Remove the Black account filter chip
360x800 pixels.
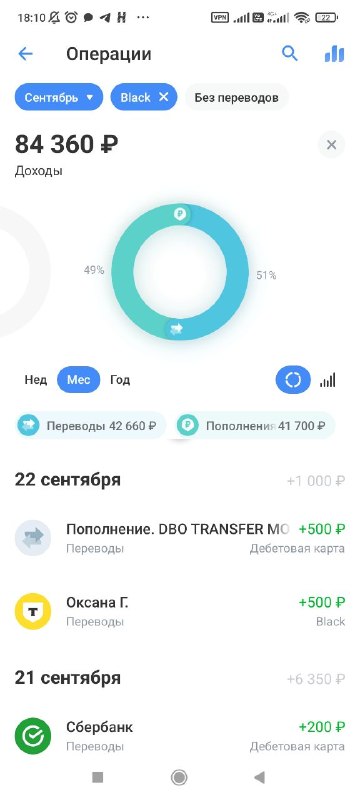(x=163, y=97)
